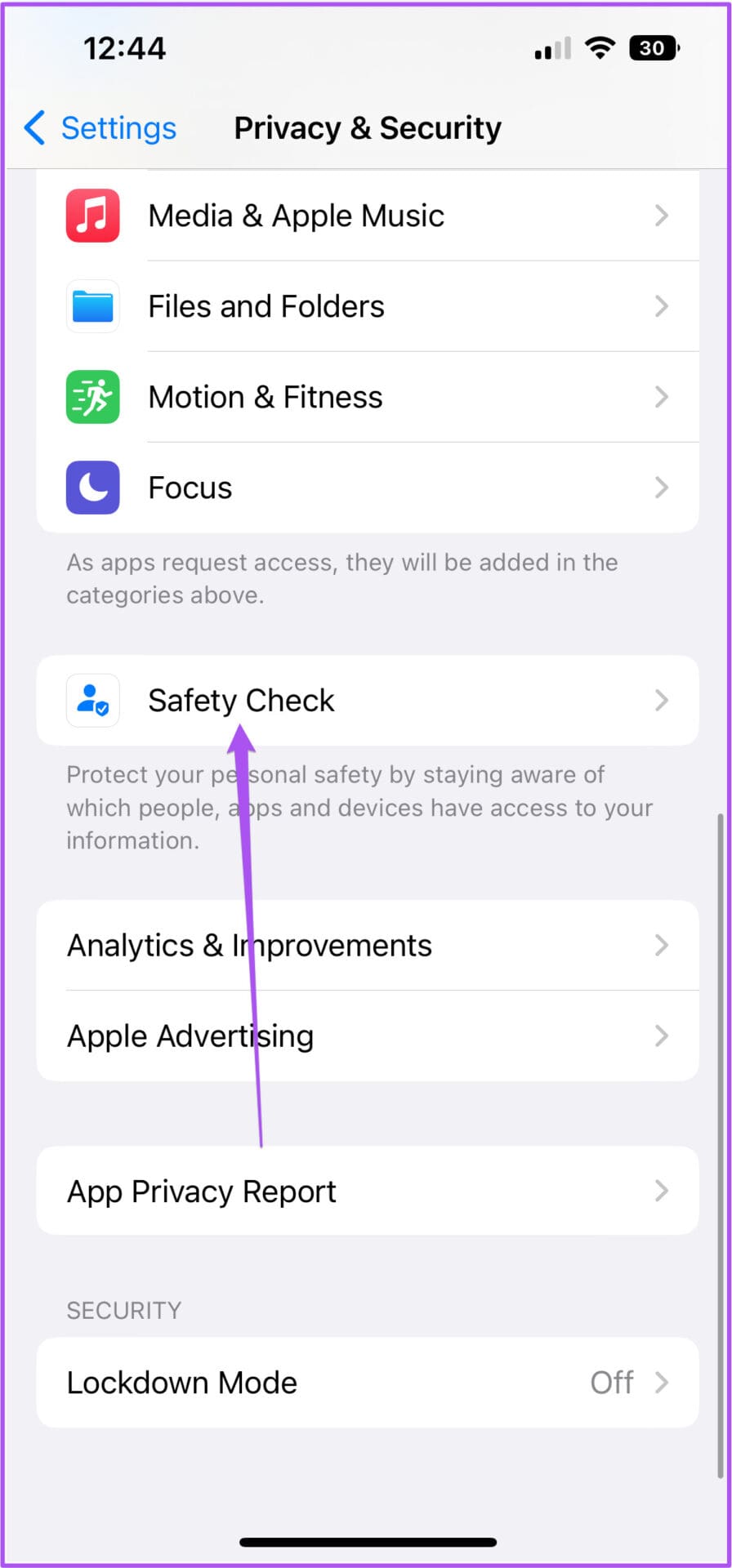Open Files and Folders permissions
Image resolution: width=732 pixels, height=1568 pixels.
click(x=368, y=306)
